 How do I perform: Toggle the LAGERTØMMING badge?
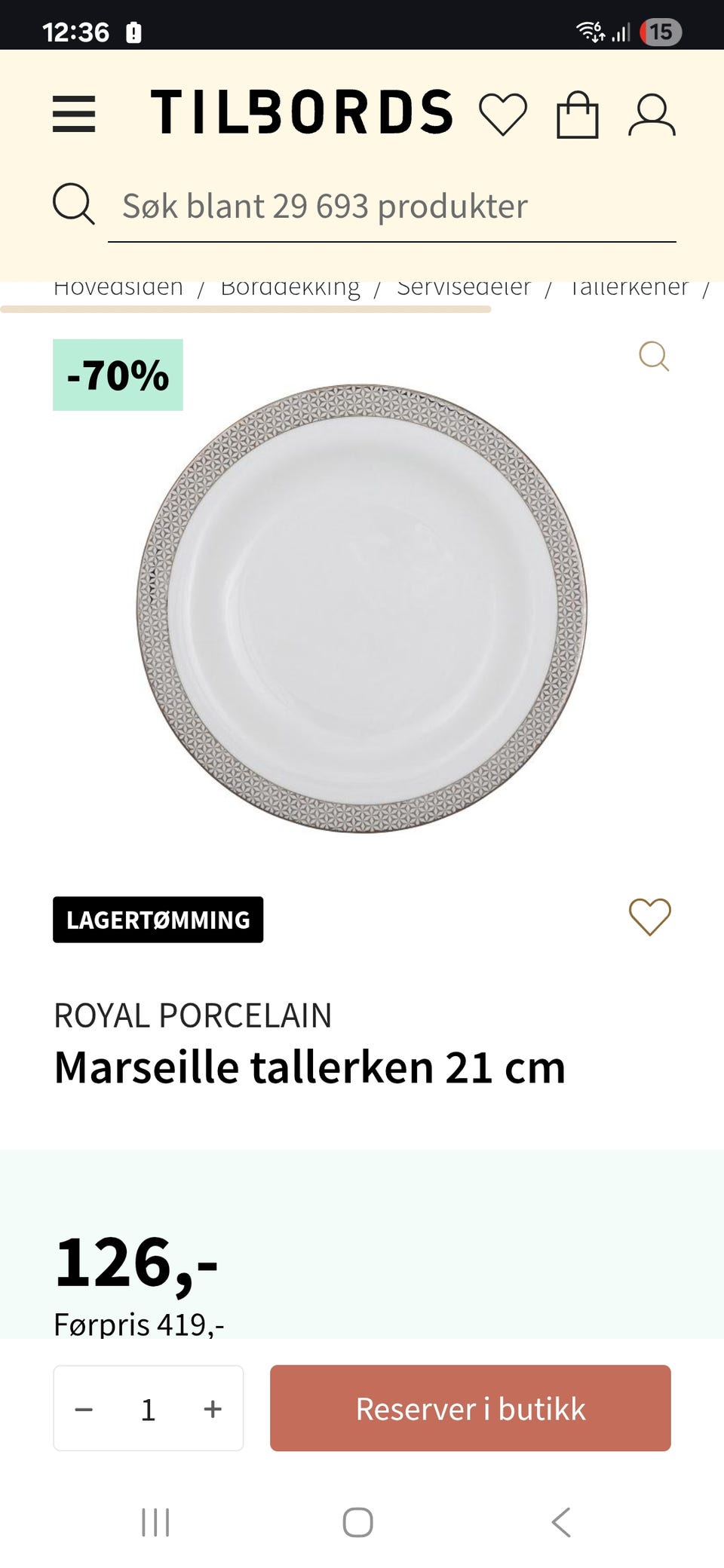coord(158,919)
